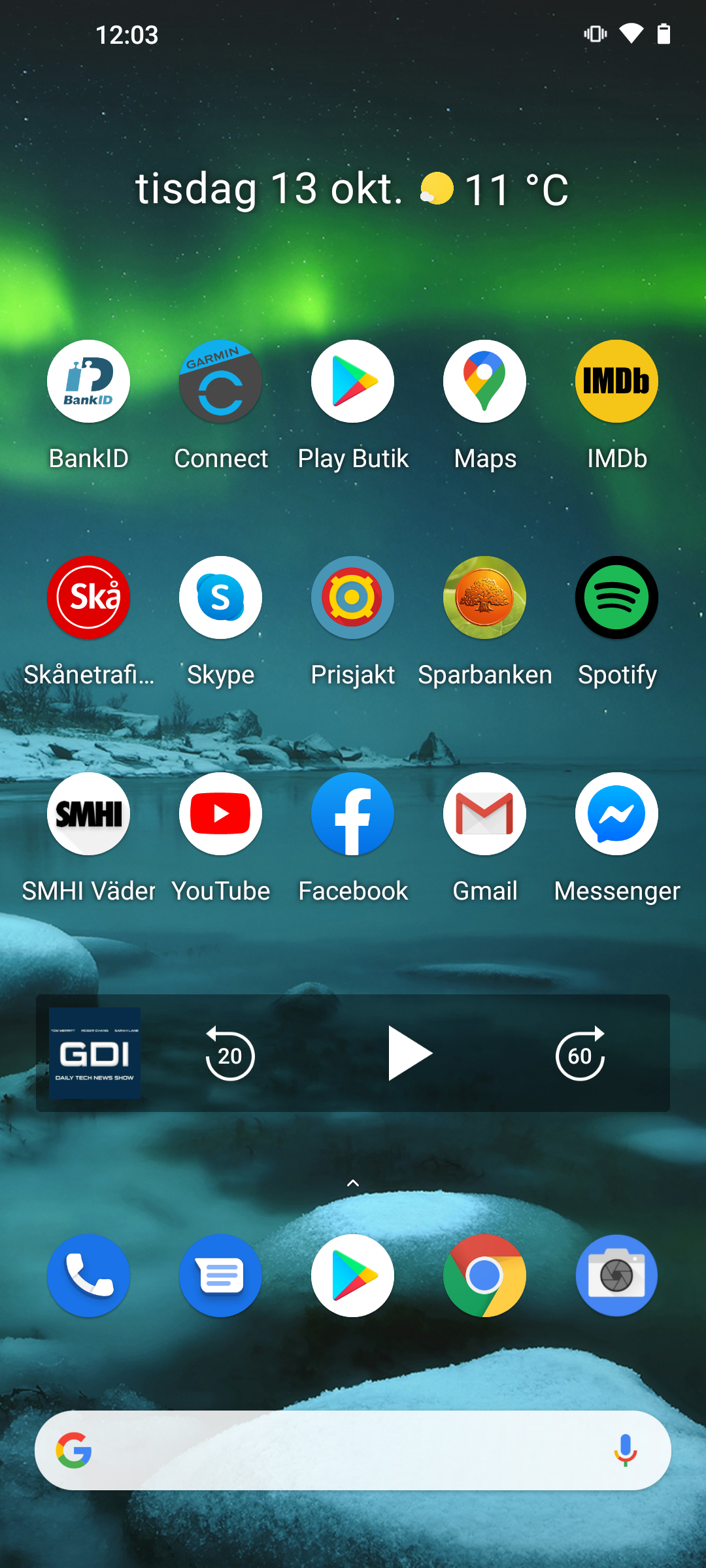Open Spotify
706x1568 pixels.
pyautogui.click(x=616, y=598)
